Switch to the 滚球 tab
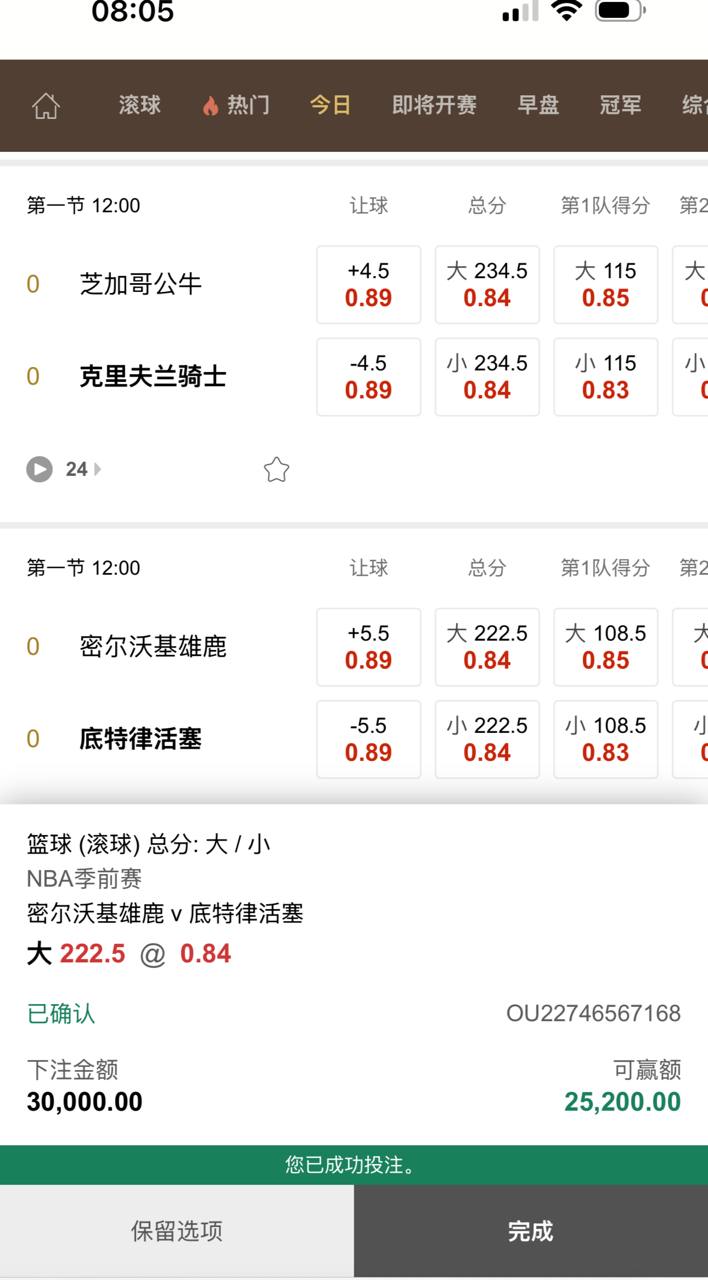Viewport: 708px width, 1280px height. (x=139, y=105)
